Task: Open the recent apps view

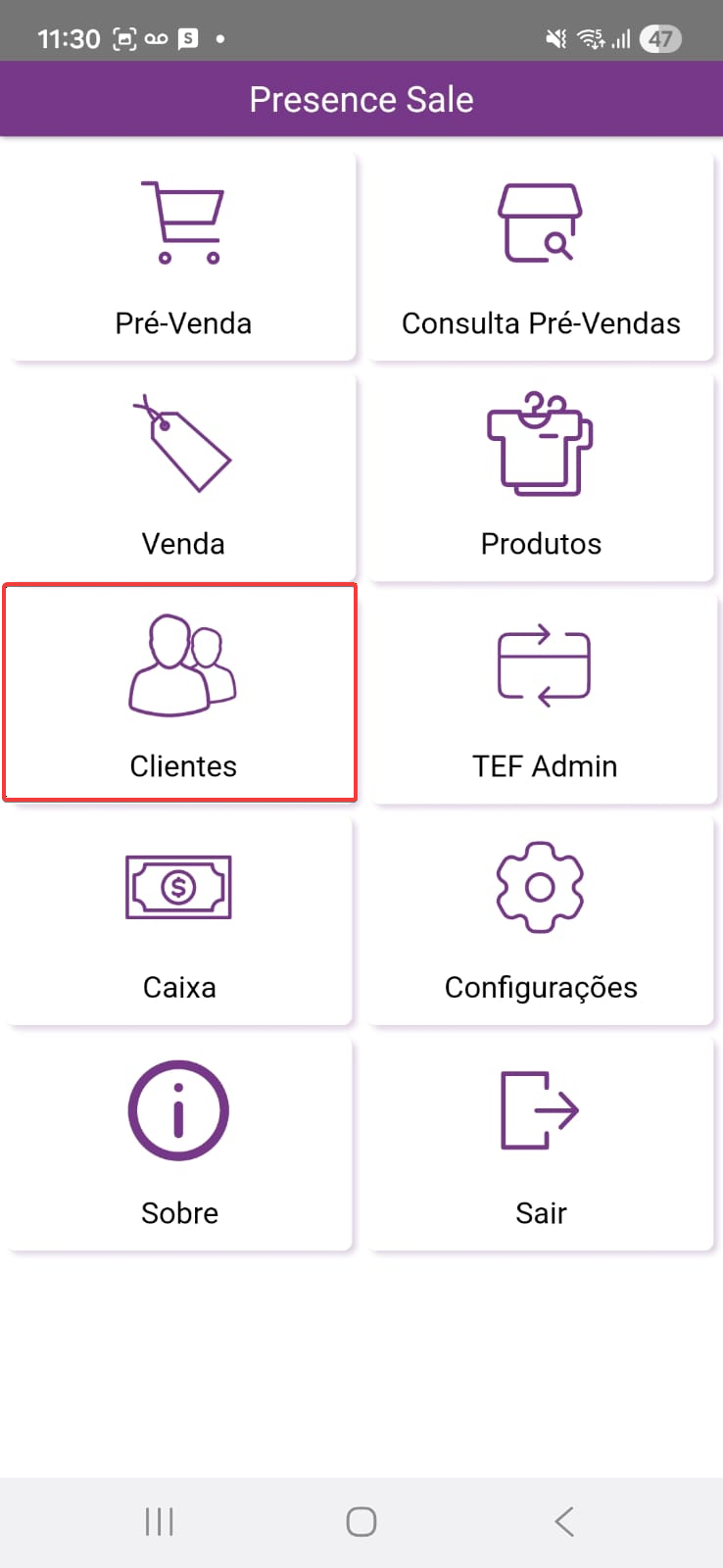Action: pos(159,1521)
